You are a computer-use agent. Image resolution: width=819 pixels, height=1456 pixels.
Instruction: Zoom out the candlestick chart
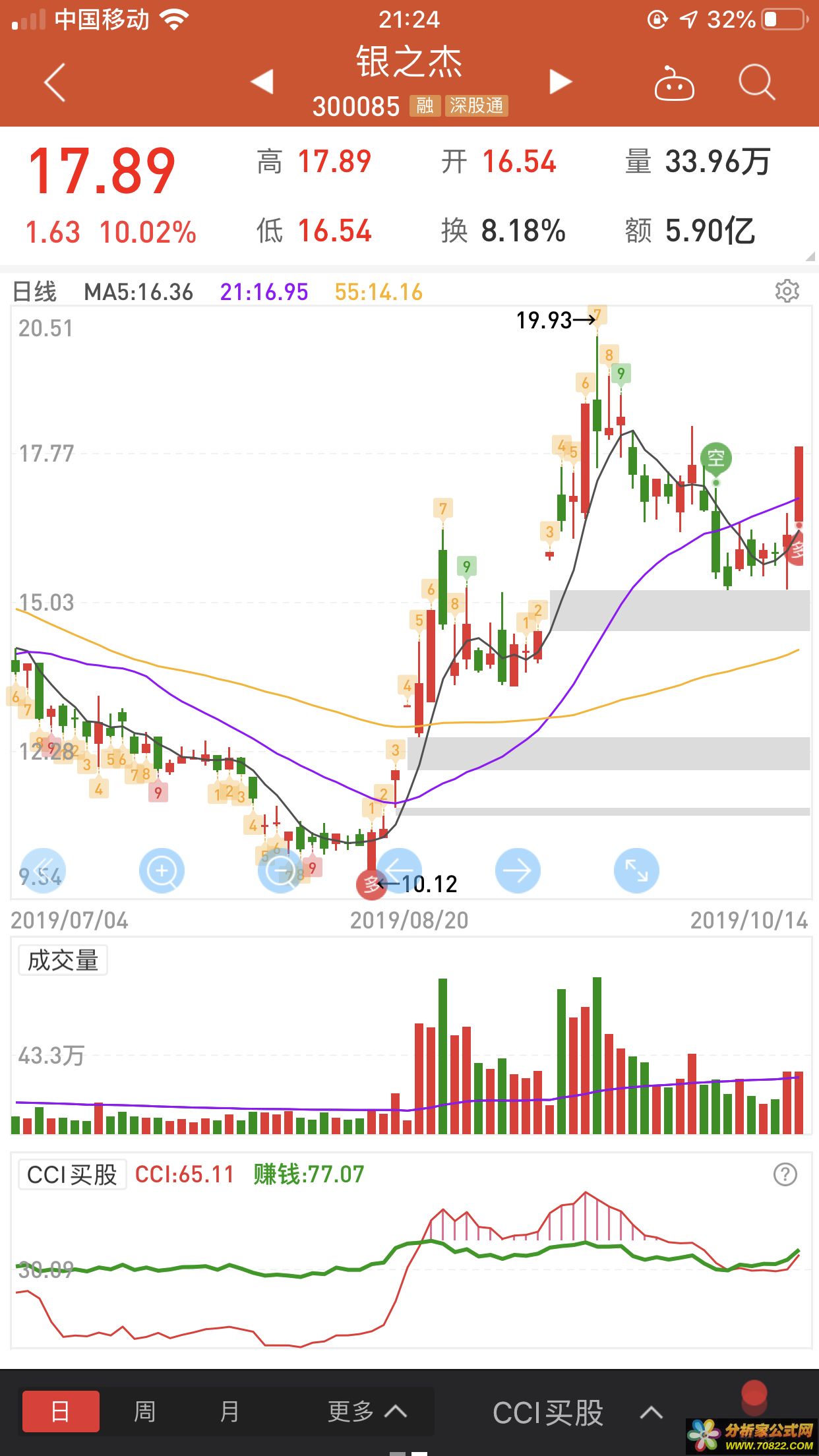point(280,870)
